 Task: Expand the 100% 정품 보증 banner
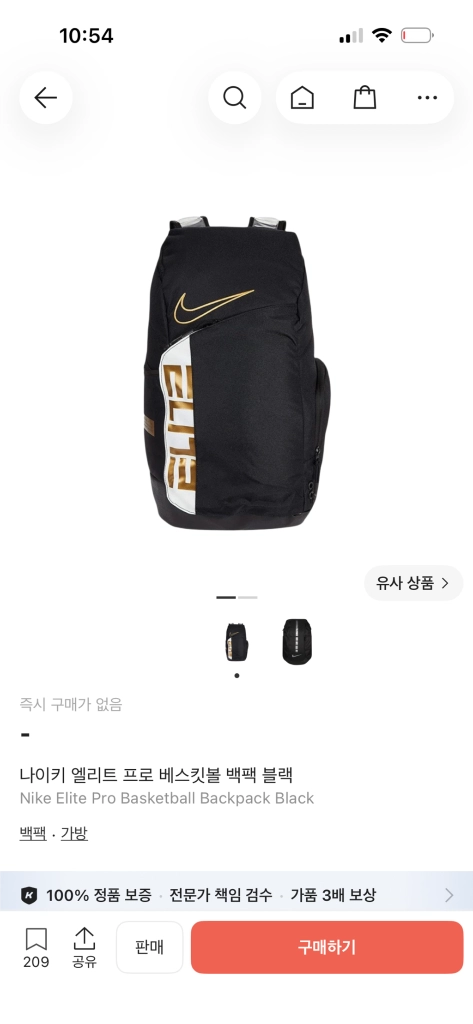pyautogui.click(x=236, y=895)
